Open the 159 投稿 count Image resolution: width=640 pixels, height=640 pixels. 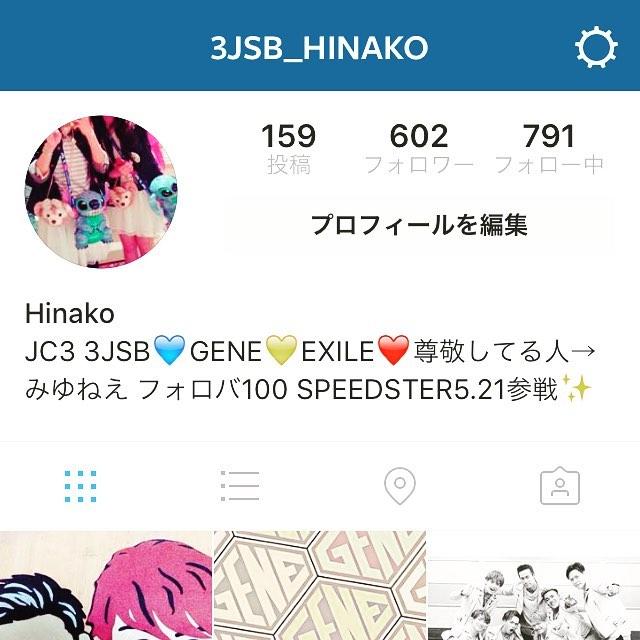tap(288, 148)
